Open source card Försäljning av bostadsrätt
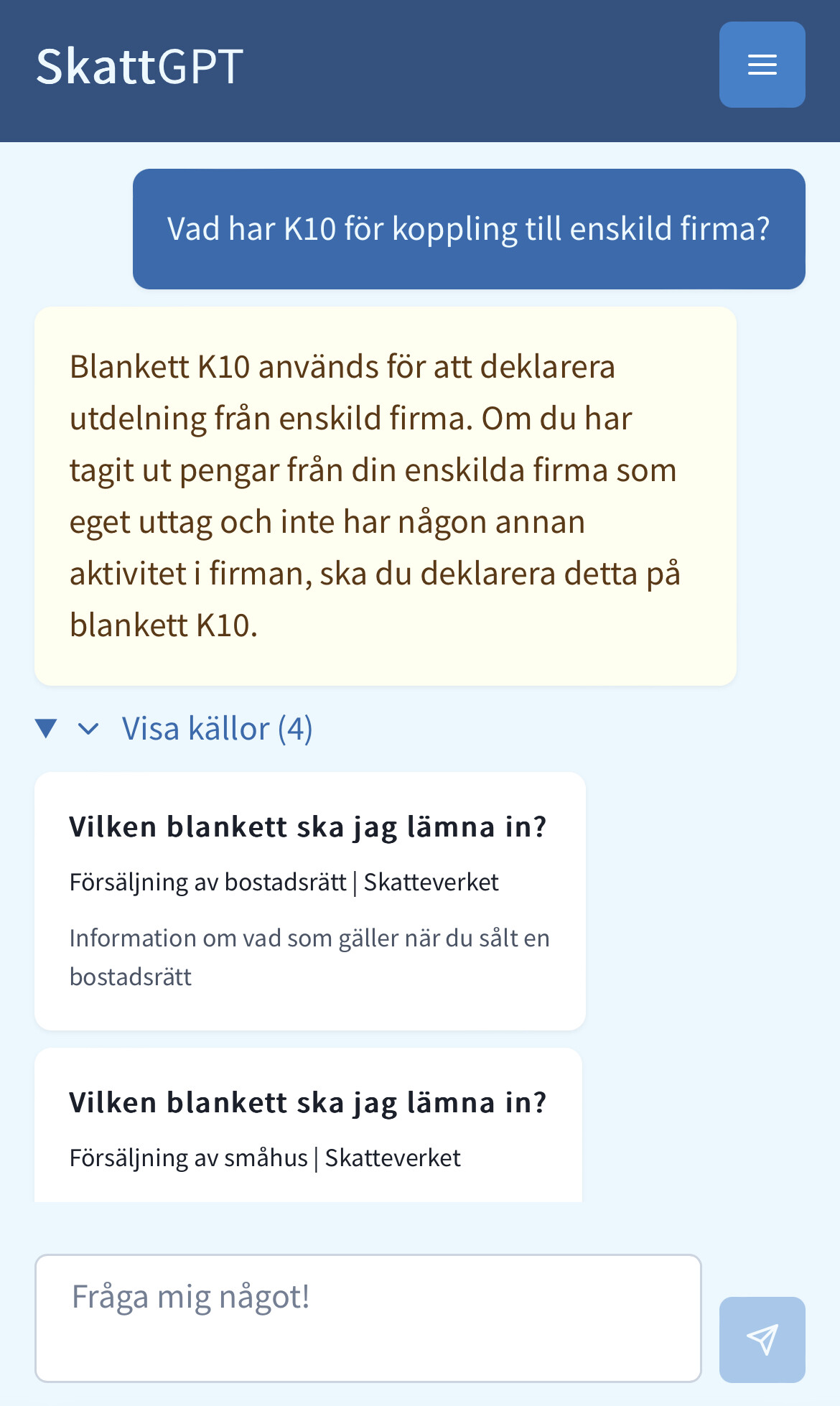 coord(309,900)
